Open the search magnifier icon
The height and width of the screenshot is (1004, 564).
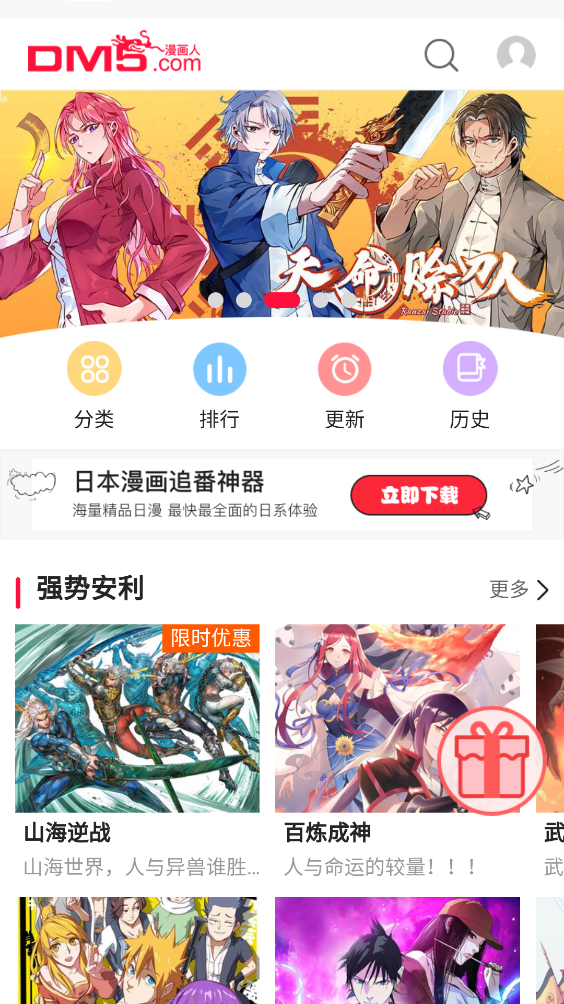point(442,55)
